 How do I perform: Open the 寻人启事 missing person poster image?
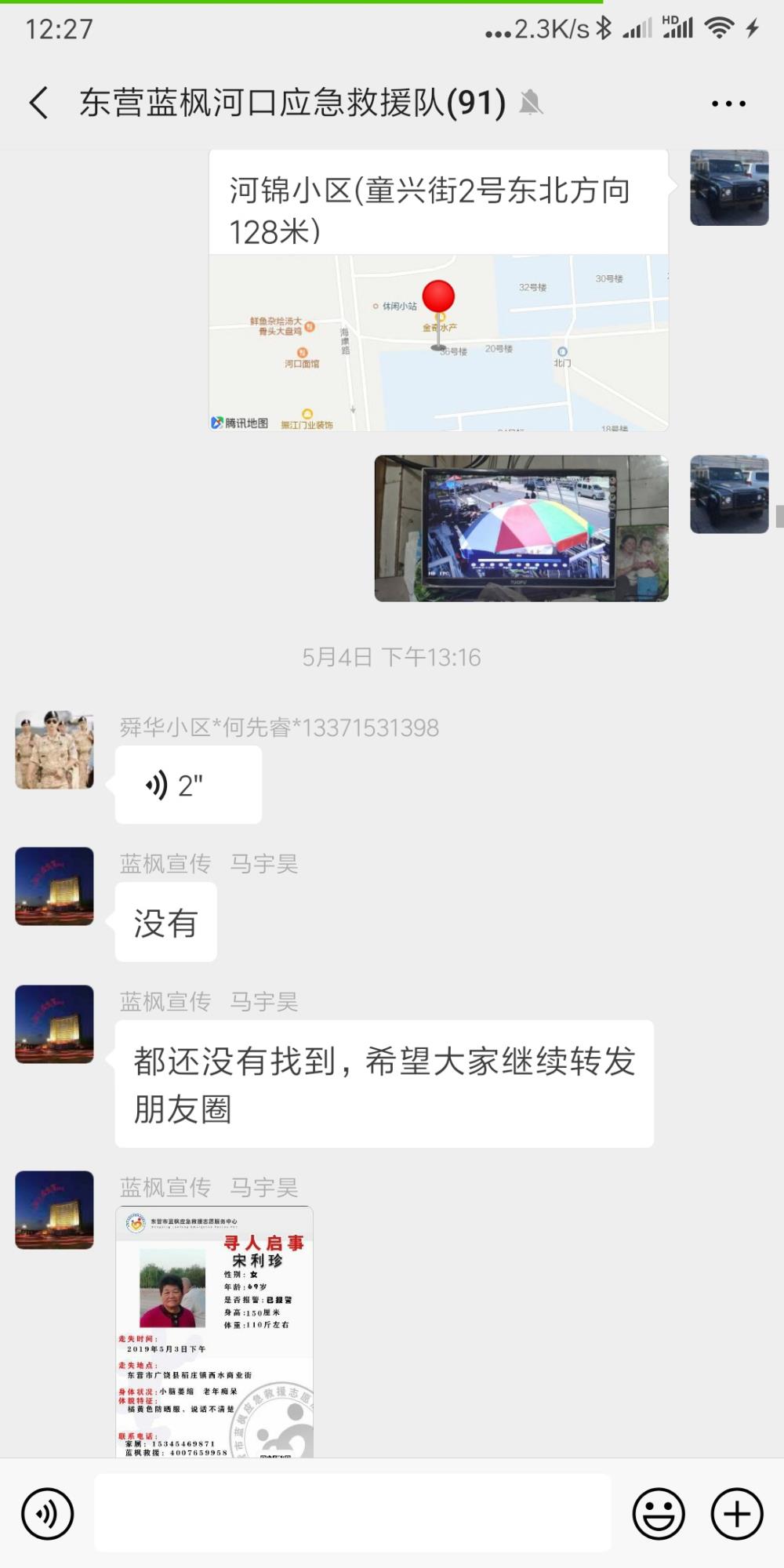[215, 1331]
